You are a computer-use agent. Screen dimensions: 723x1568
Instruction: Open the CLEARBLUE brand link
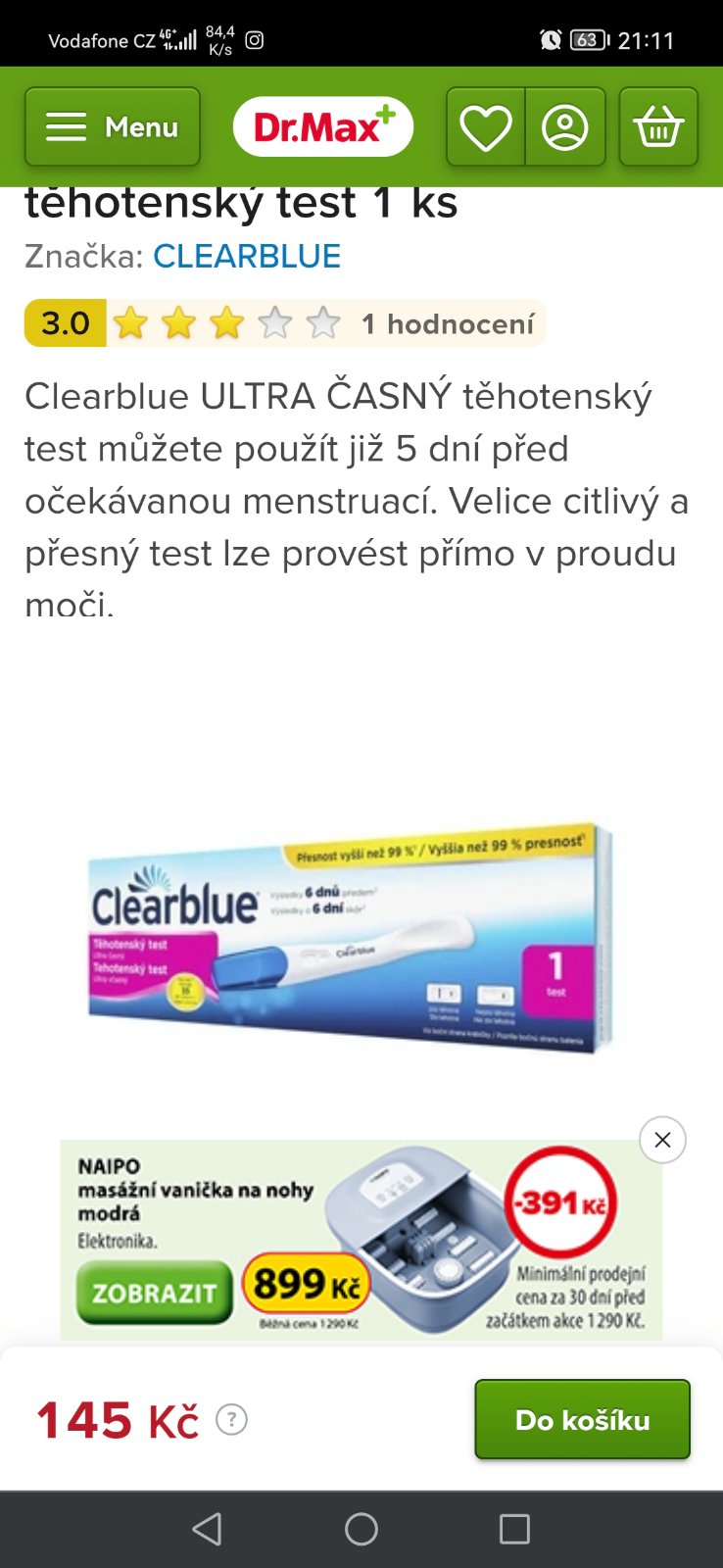pos(247,257)
